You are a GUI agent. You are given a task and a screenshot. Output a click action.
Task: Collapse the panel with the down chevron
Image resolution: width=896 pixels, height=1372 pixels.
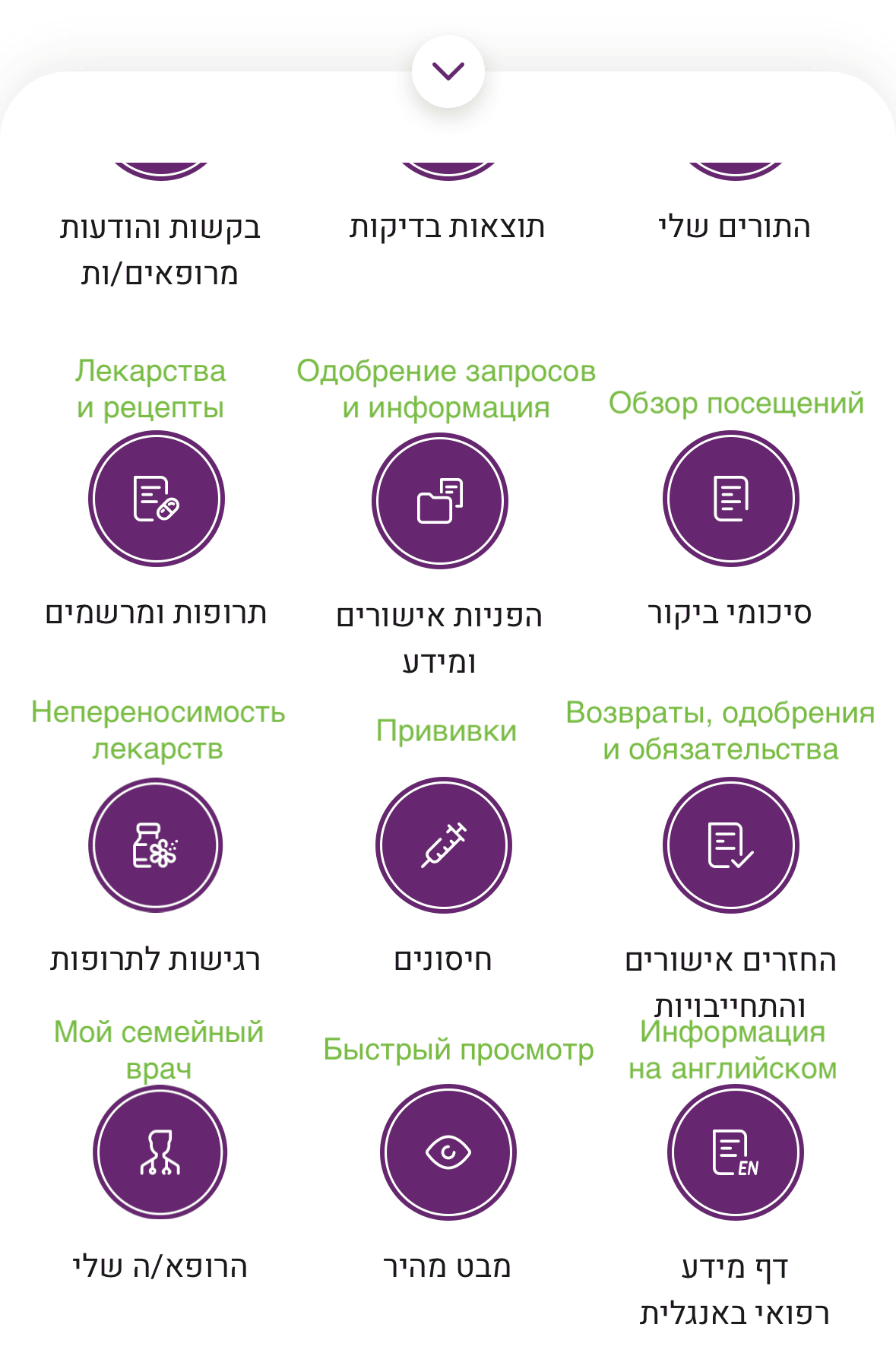pyautogui.click(x=448, y=71)
